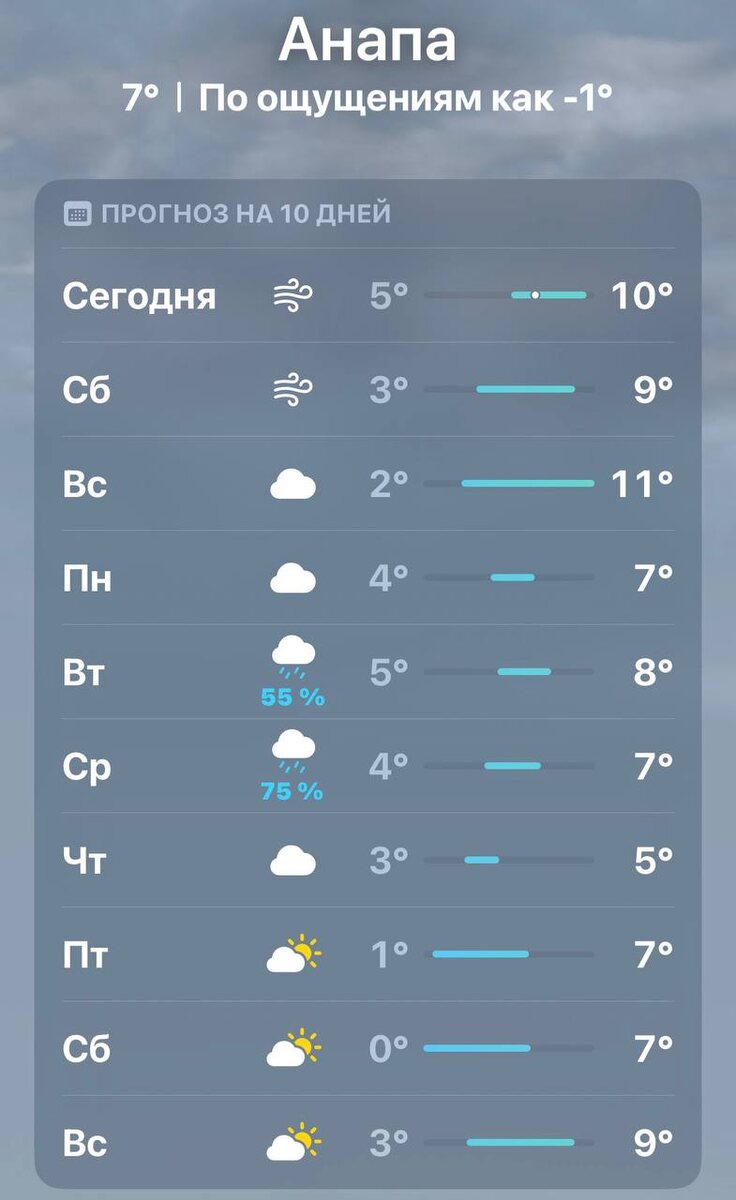Viewport: 736px width, 1200px height.
Task: Select the cloud icon for Вс
Action: 291,484
